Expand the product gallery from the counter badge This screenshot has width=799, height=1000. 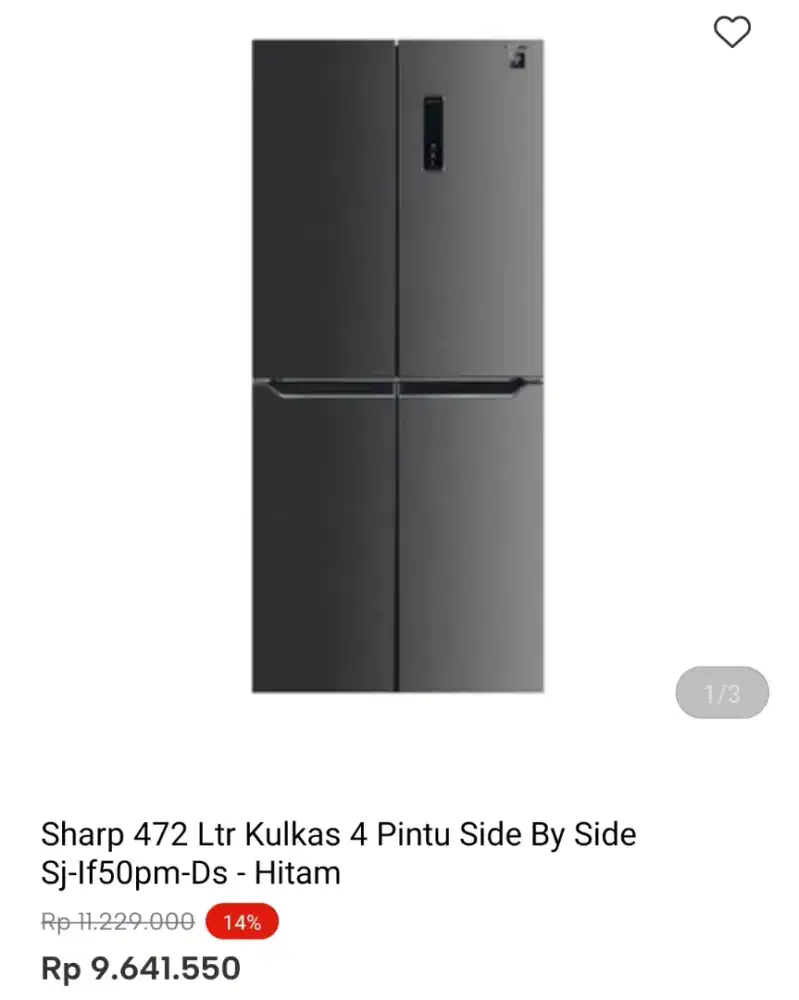[722, 693]
